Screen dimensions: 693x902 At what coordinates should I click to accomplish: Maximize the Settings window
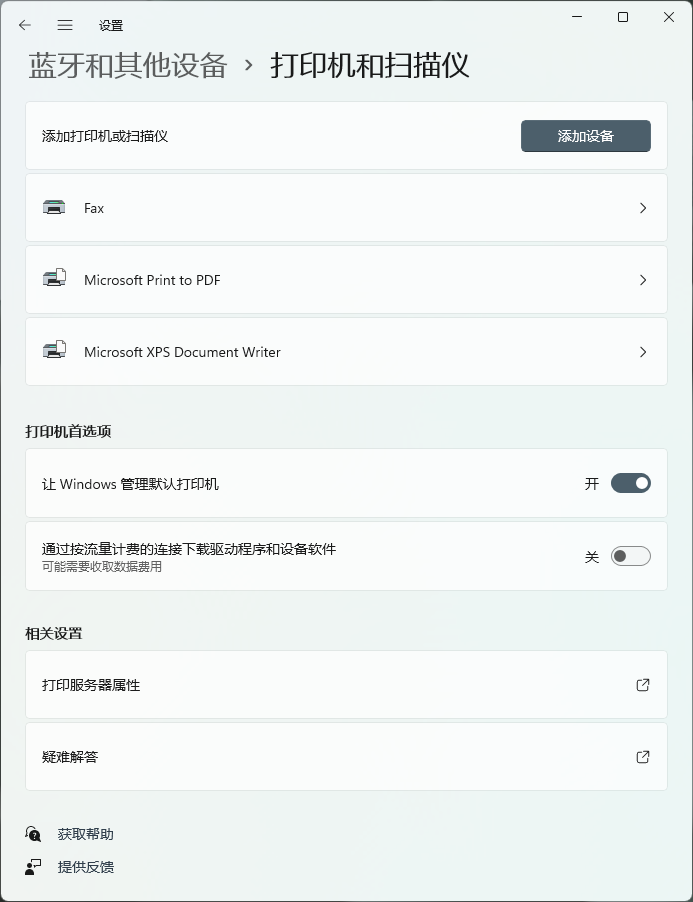(x=623, y=17)
